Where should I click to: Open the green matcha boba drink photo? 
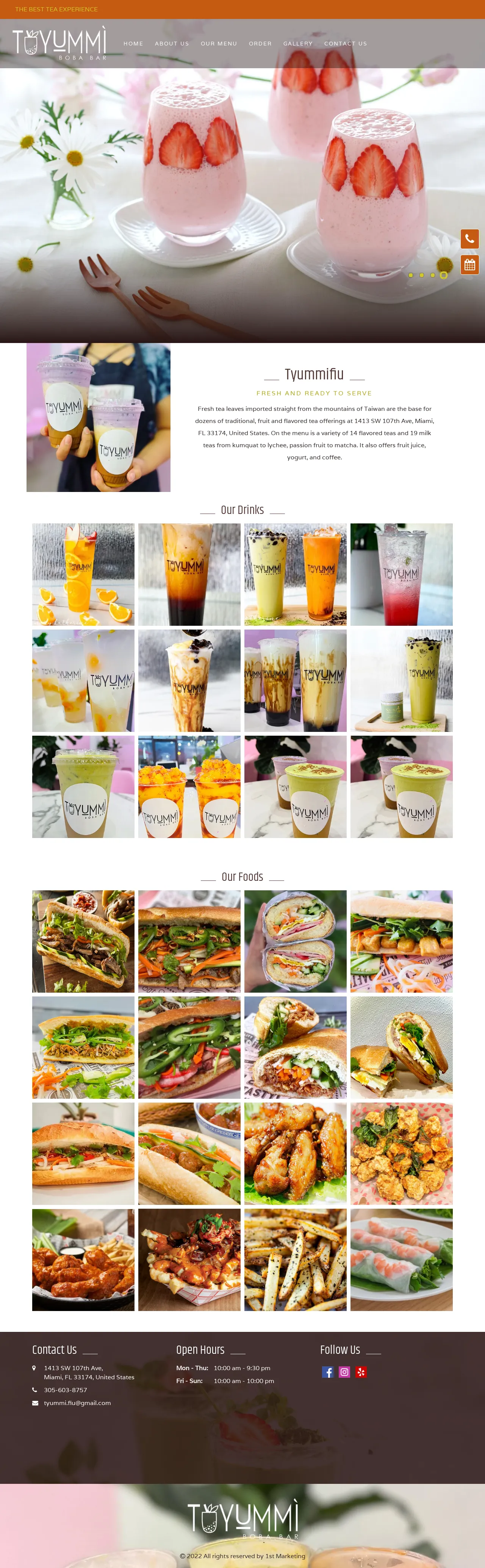click(x=401, y=680)
